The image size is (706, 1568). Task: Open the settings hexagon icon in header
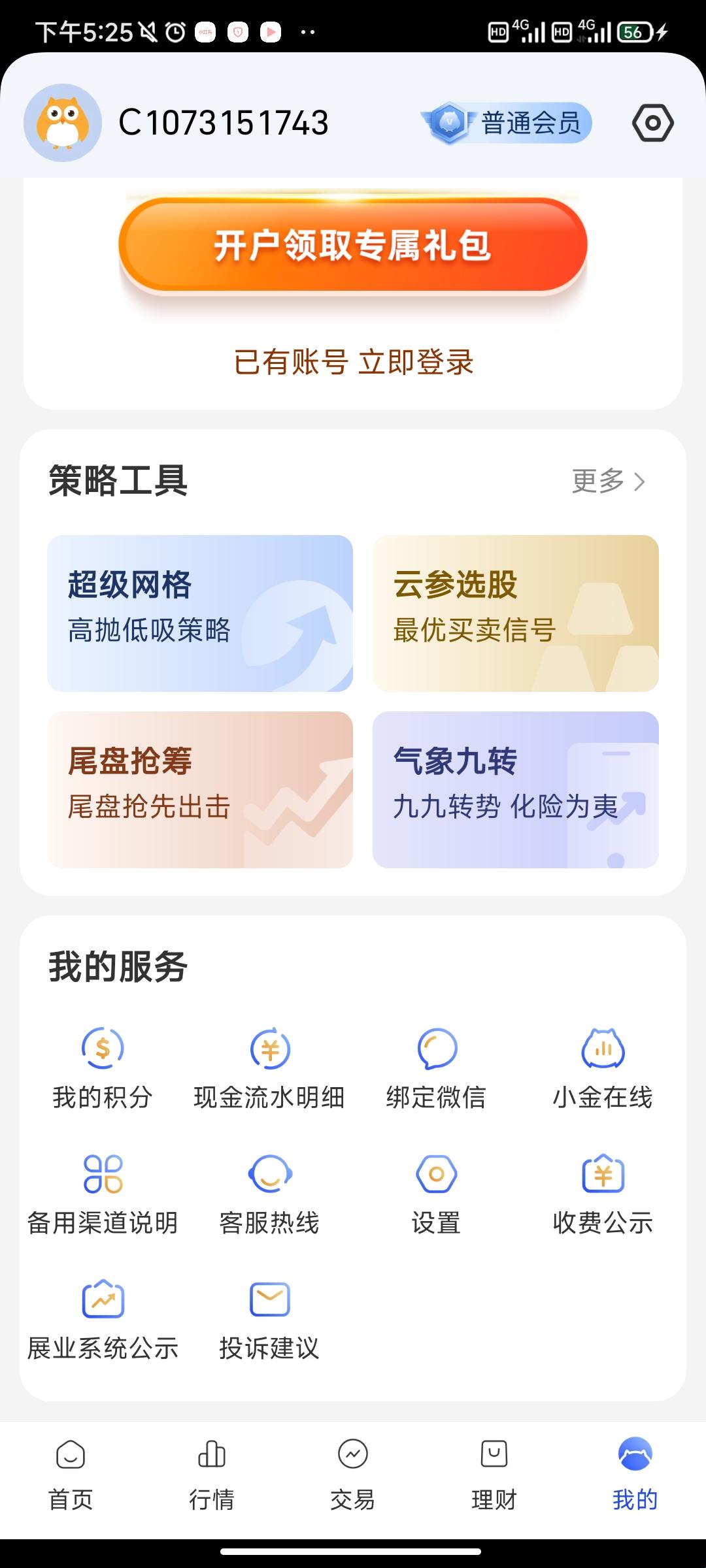[x=652, y=123]
